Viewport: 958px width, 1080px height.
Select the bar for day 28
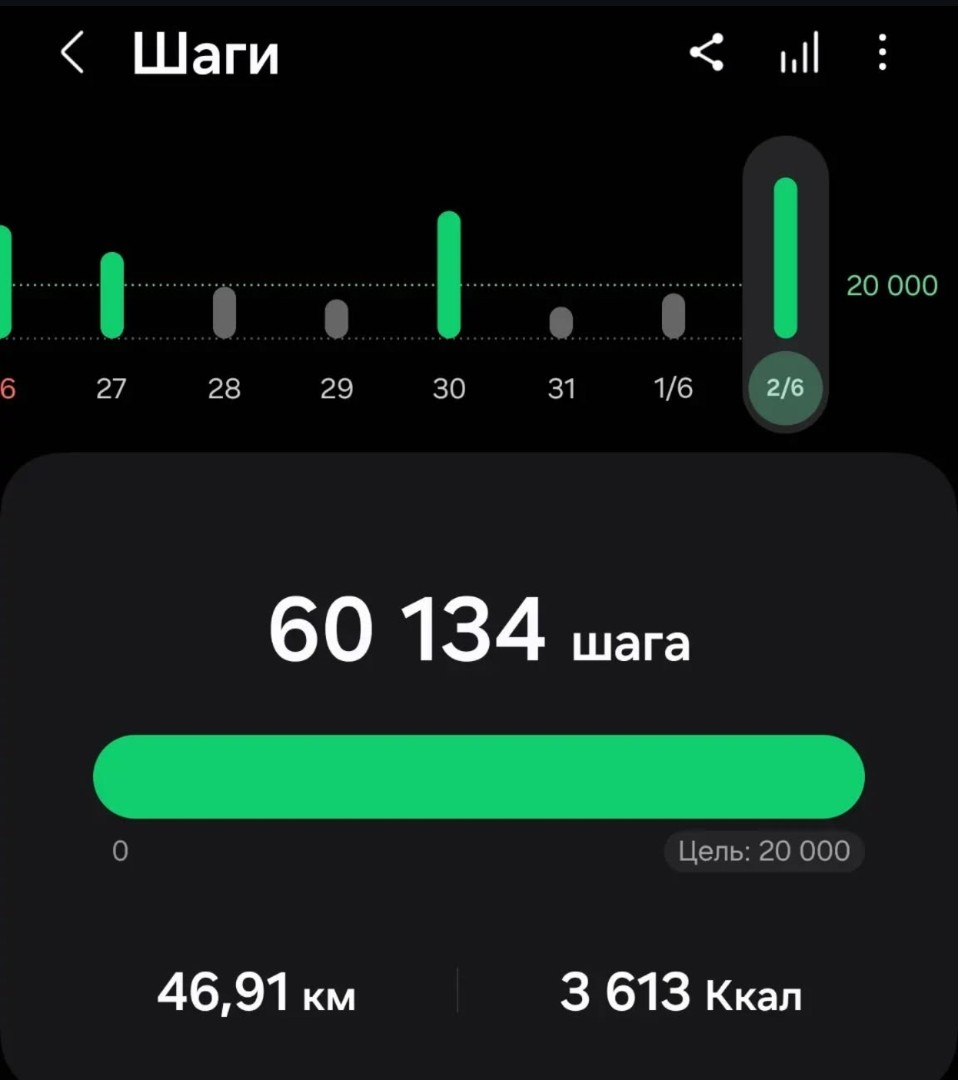224,312
